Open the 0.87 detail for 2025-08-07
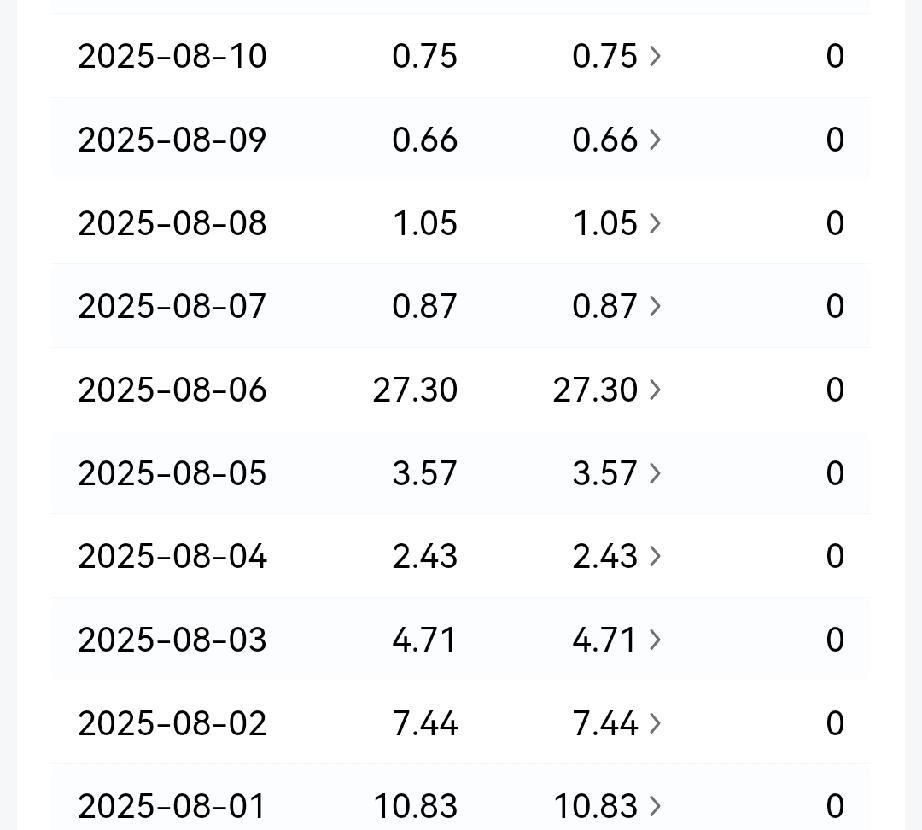922x830 pixels. point(616,306)
